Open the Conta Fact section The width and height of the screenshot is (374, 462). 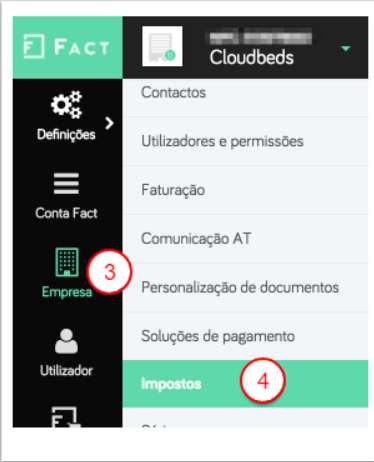tap(67, 196)
